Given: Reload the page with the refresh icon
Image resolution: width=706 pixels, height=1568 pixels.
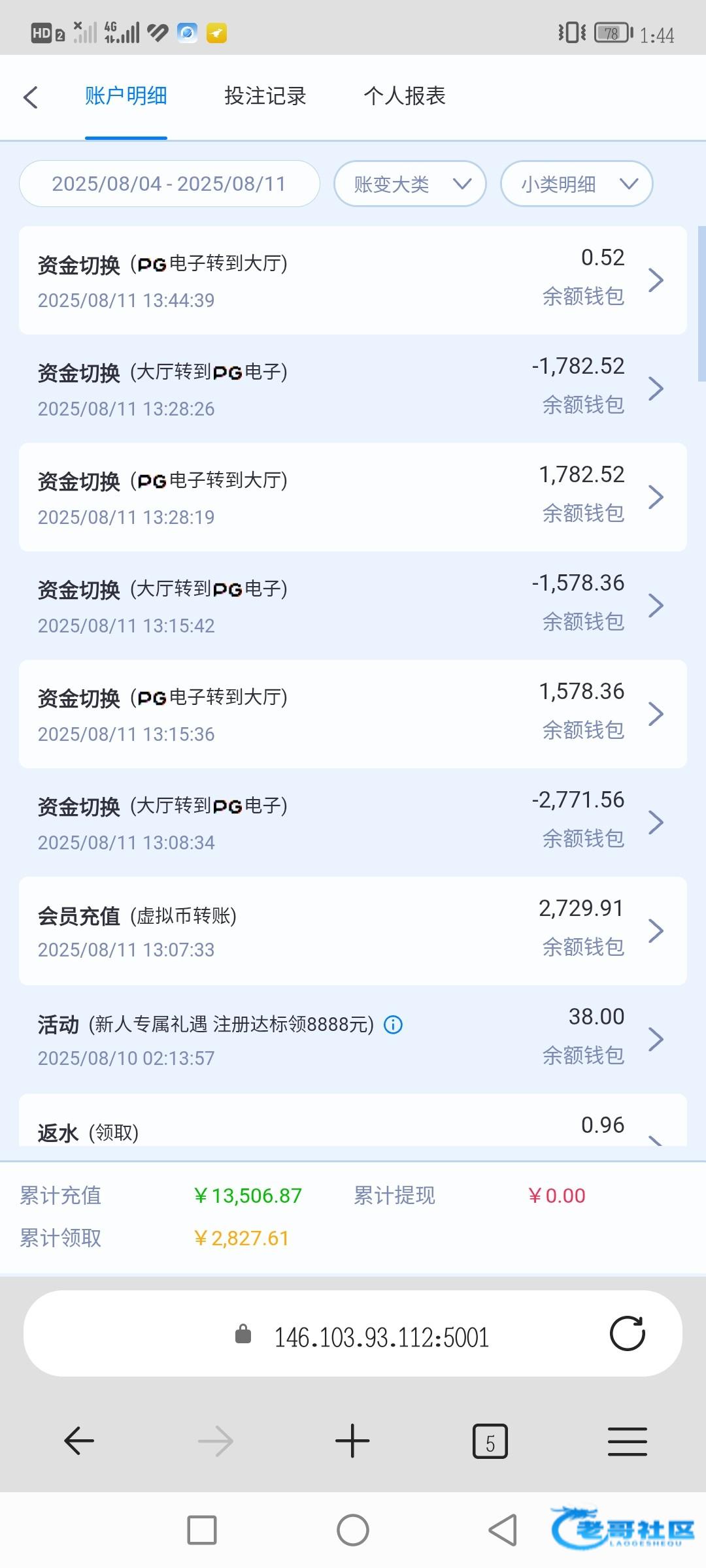Looking at the screenshot, I should tap(628, 1333).
